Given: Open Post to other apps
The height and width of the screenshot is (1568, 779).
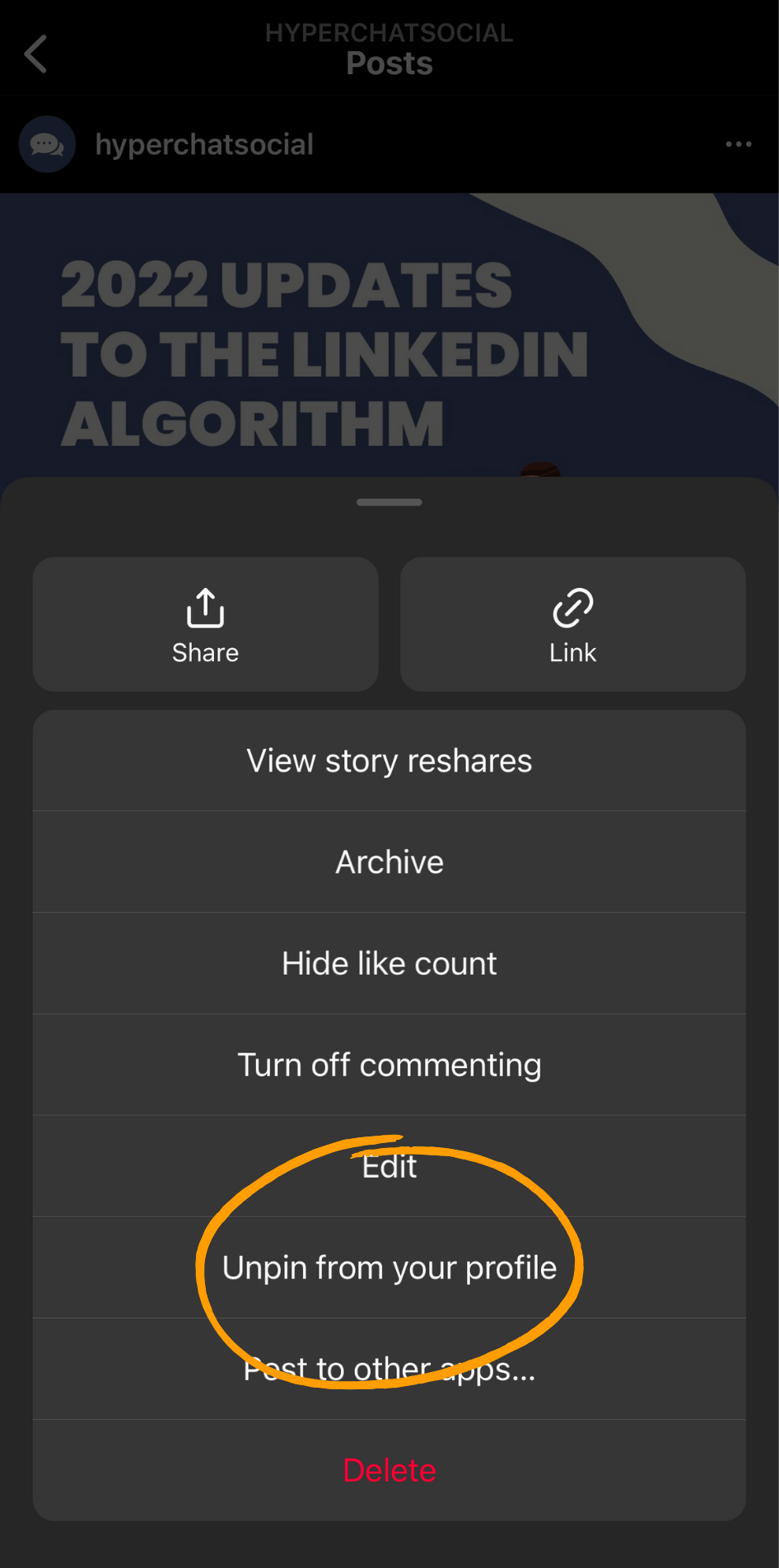Looking at the screenshot, I should pos(389,1369).
